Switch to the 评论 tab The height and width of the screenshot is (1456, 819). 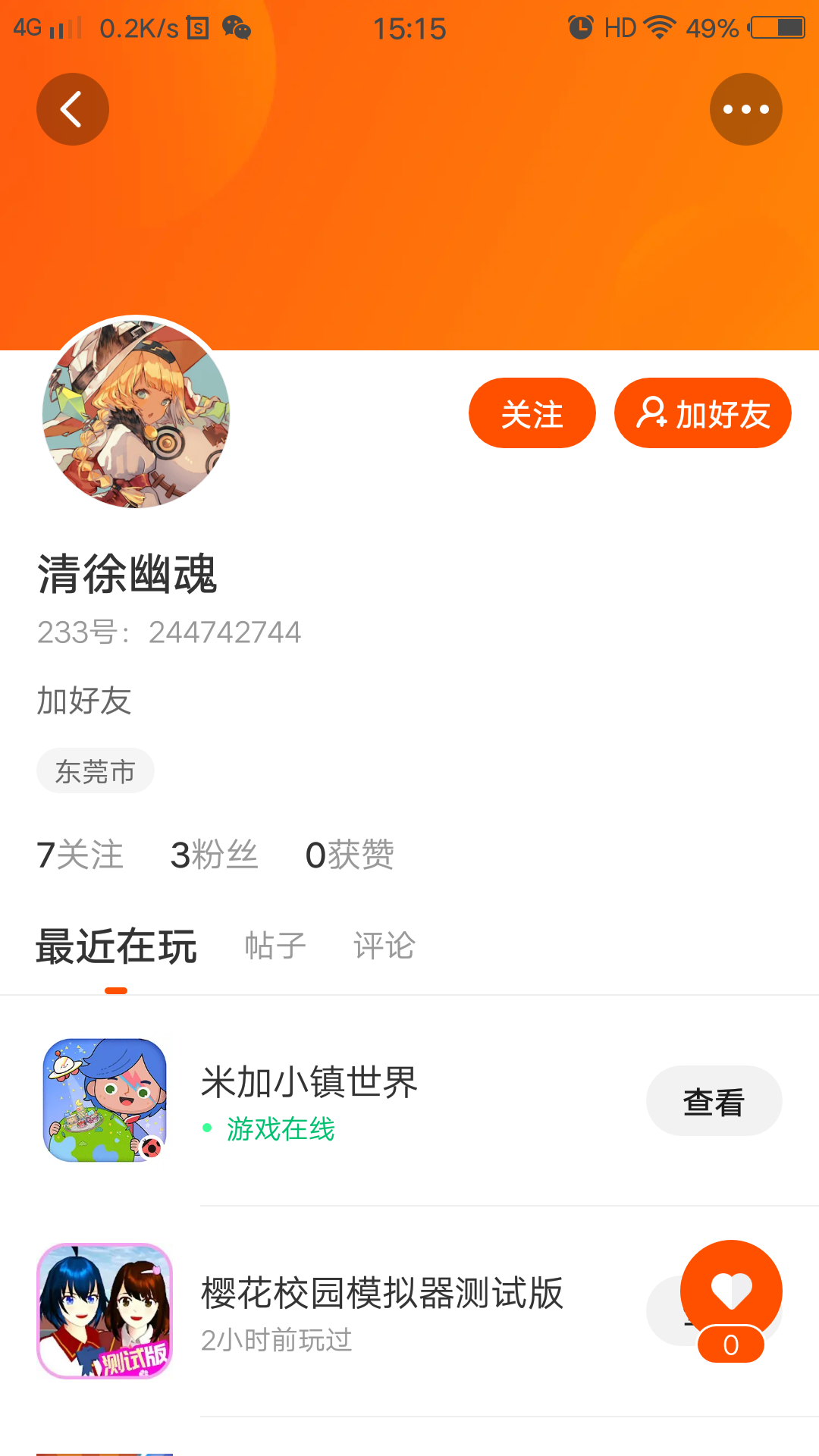pos(384,946)
